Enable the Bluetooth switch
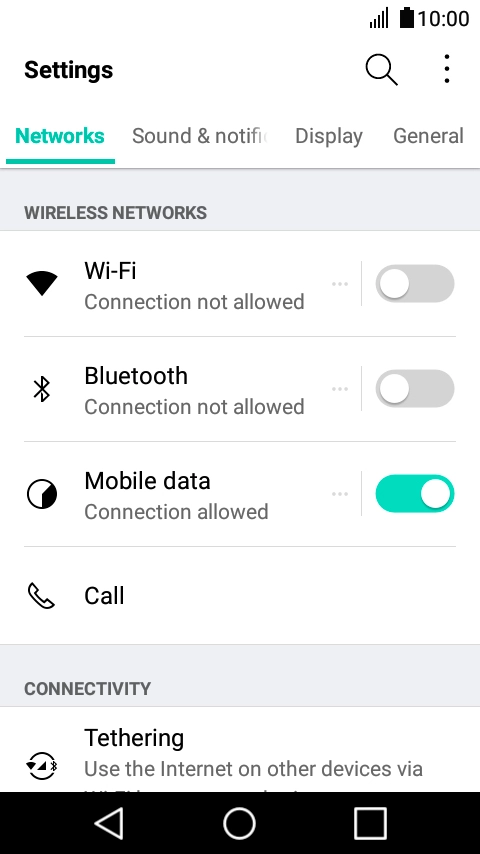This screenshot has width=480, height=854. (x=415, y=389)
